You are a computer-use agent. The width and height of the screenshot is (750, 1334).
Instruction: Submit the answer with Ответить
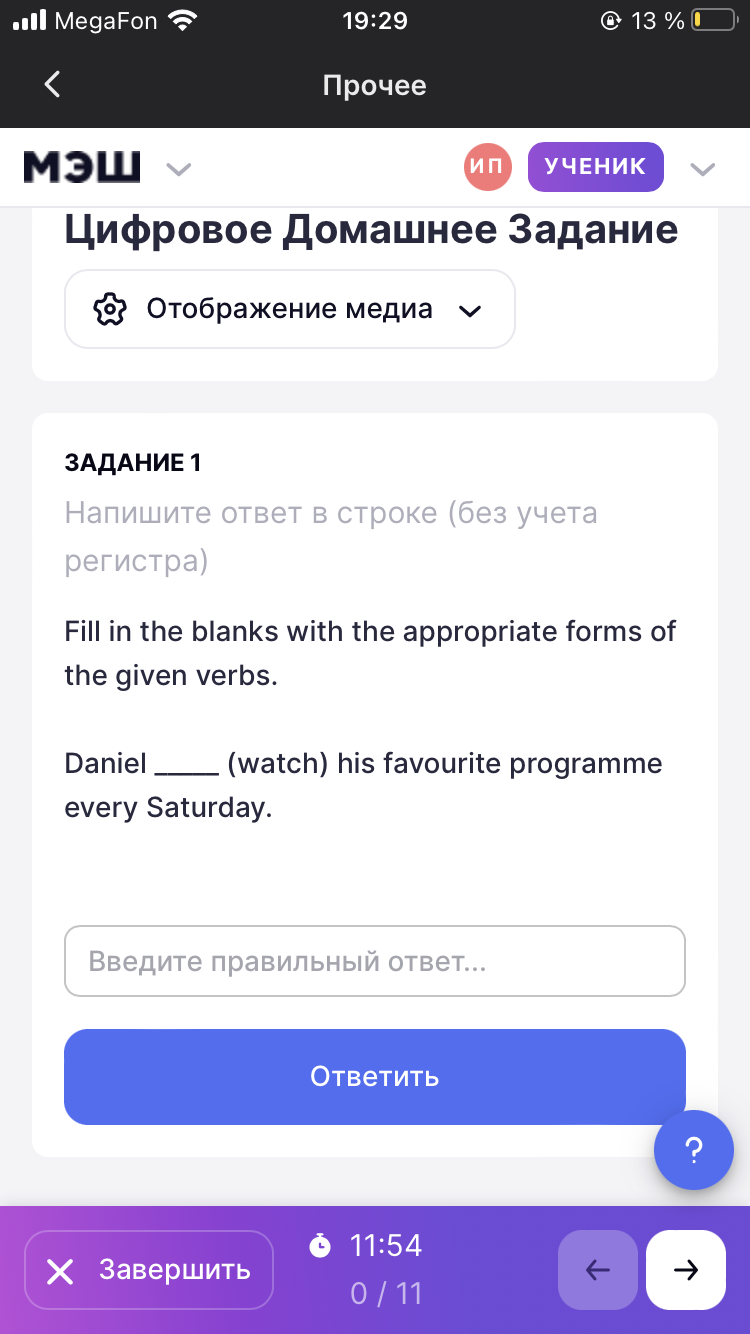point(375,1076)
